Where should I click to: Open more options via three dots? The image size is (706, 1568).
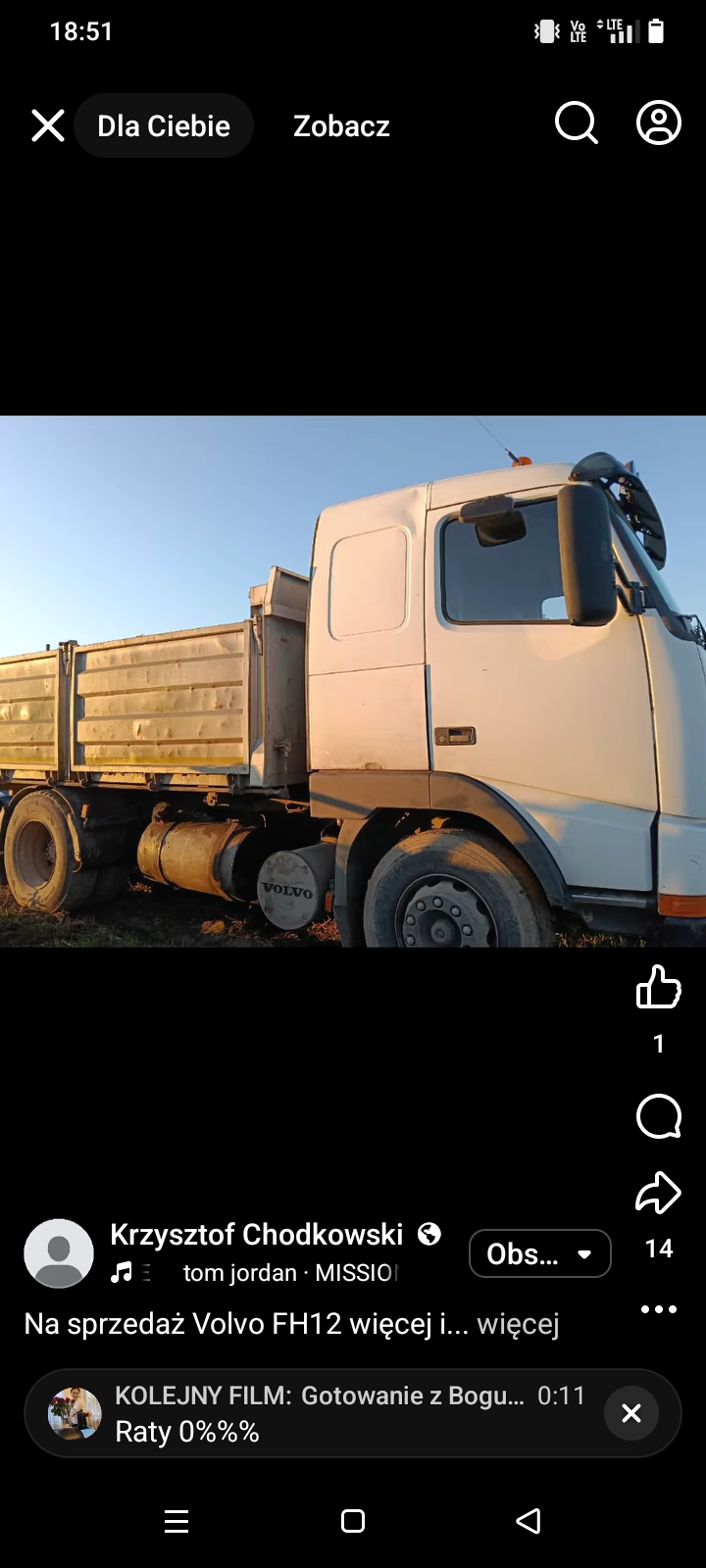(x=658, y=1309)
